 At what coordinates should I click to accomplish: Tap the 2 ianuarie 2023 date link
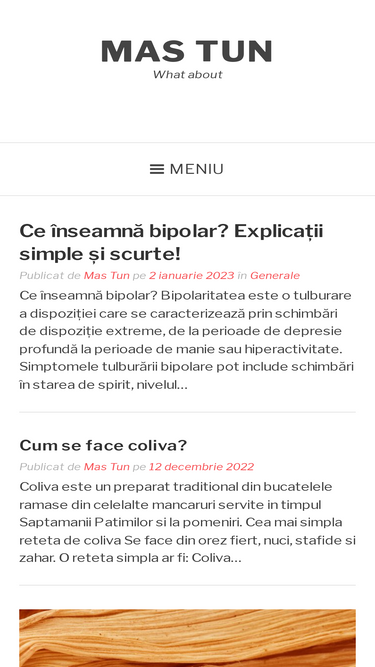(191, 276)
